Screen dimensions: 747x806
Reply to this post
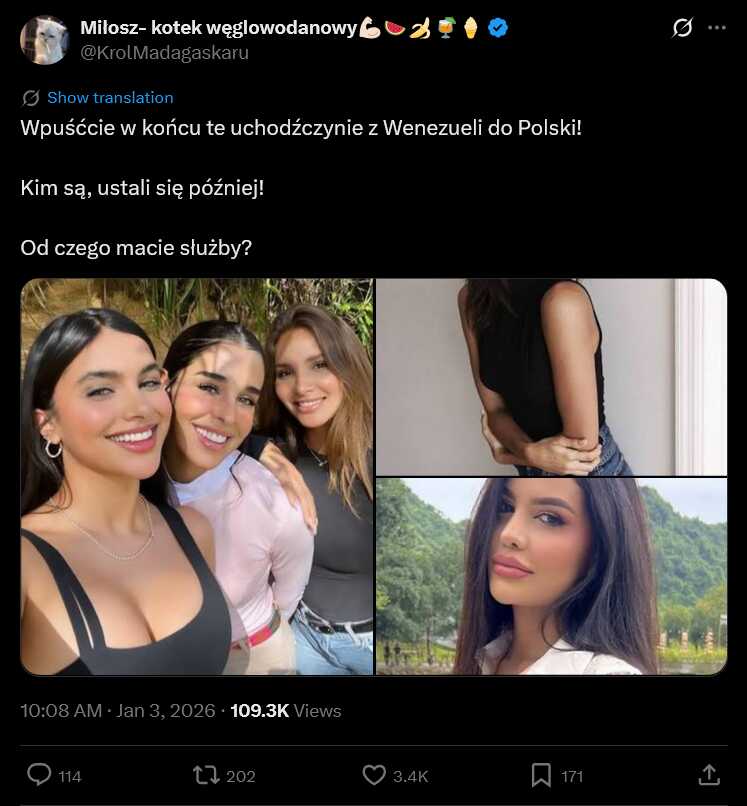point(40,775)
